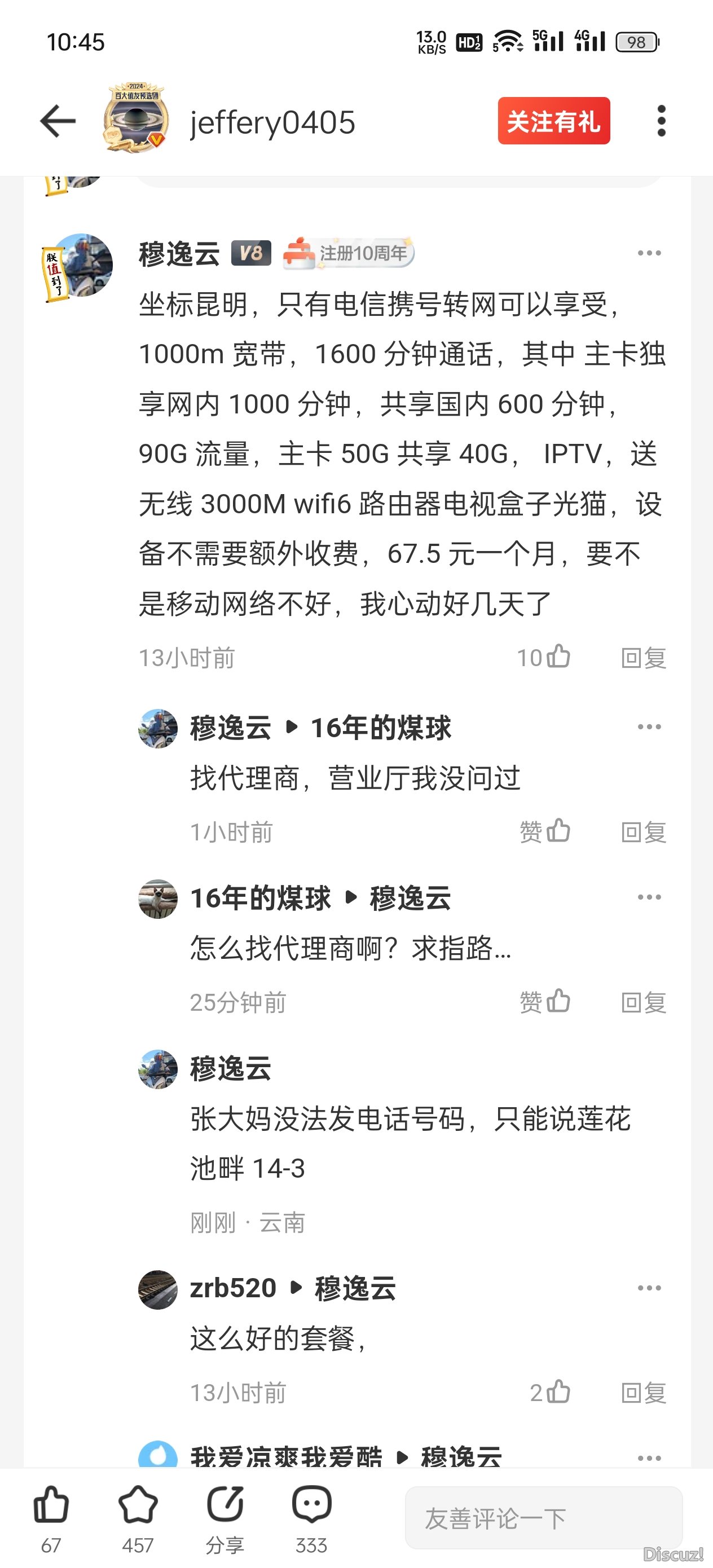Reply to 16年的煤球's 25分钟前 comment

point(643,1002)
